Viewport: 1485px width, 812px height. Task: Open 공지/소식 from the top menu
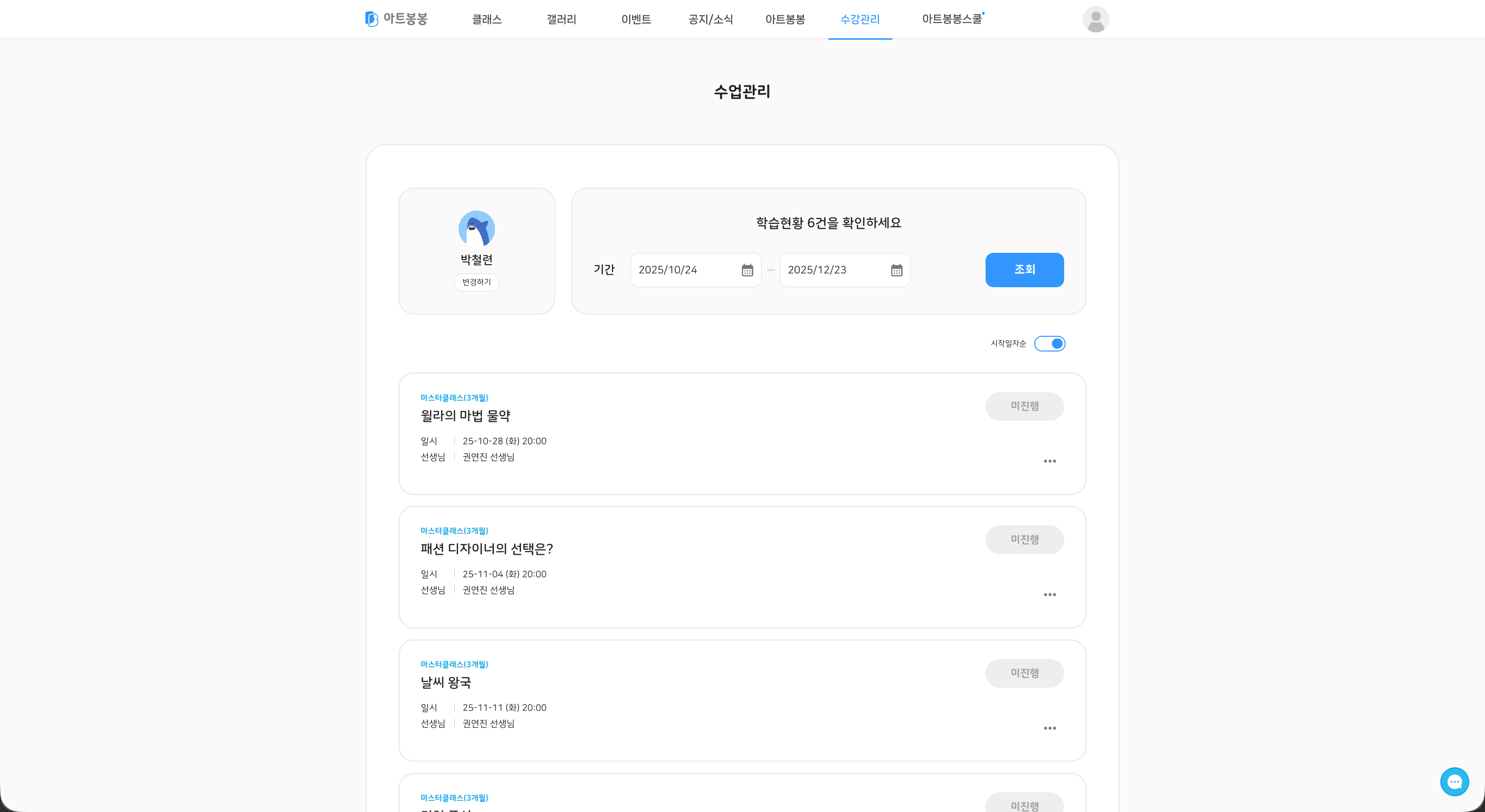710,20
